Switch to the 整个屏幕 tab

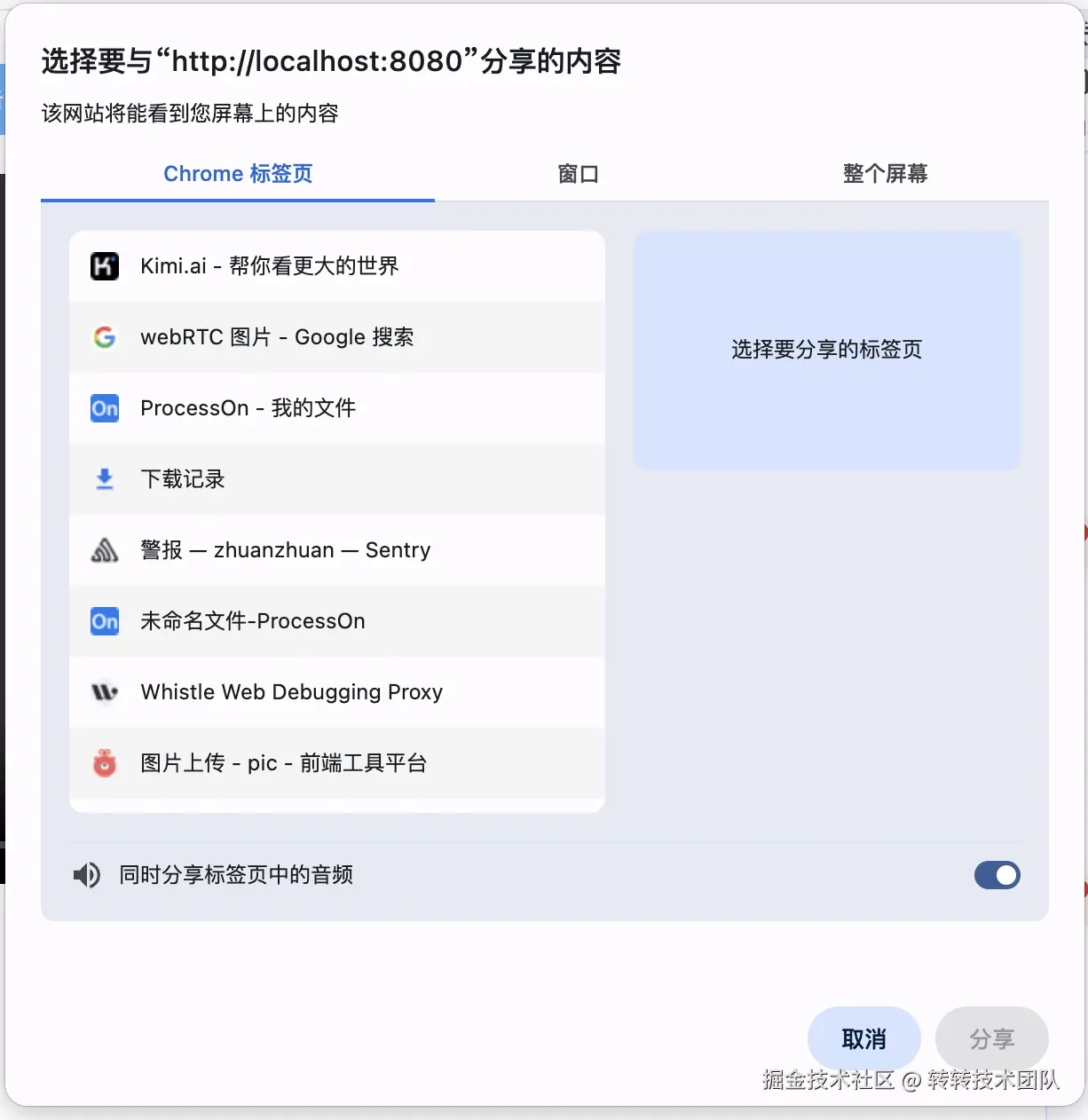tap(885, 174)
